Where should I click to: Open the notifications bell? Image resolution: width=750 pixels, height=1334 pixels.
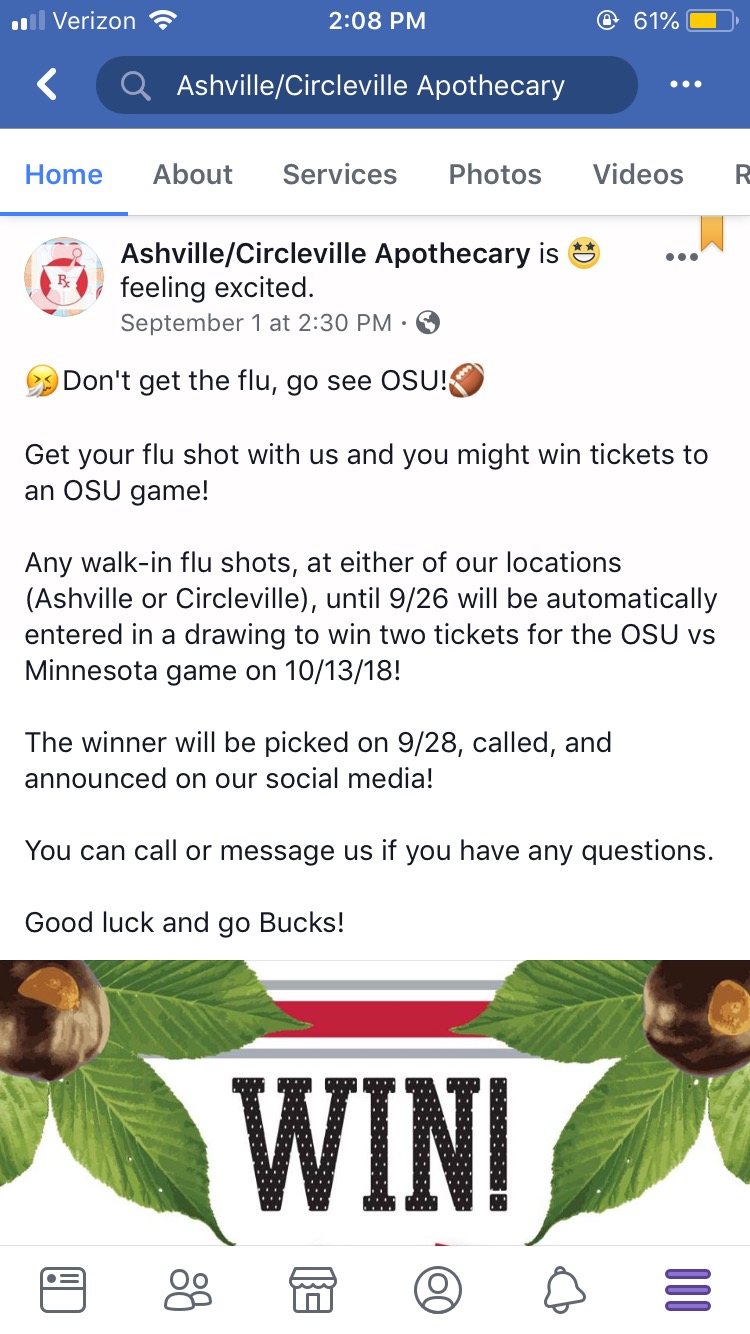point(564,1289)
